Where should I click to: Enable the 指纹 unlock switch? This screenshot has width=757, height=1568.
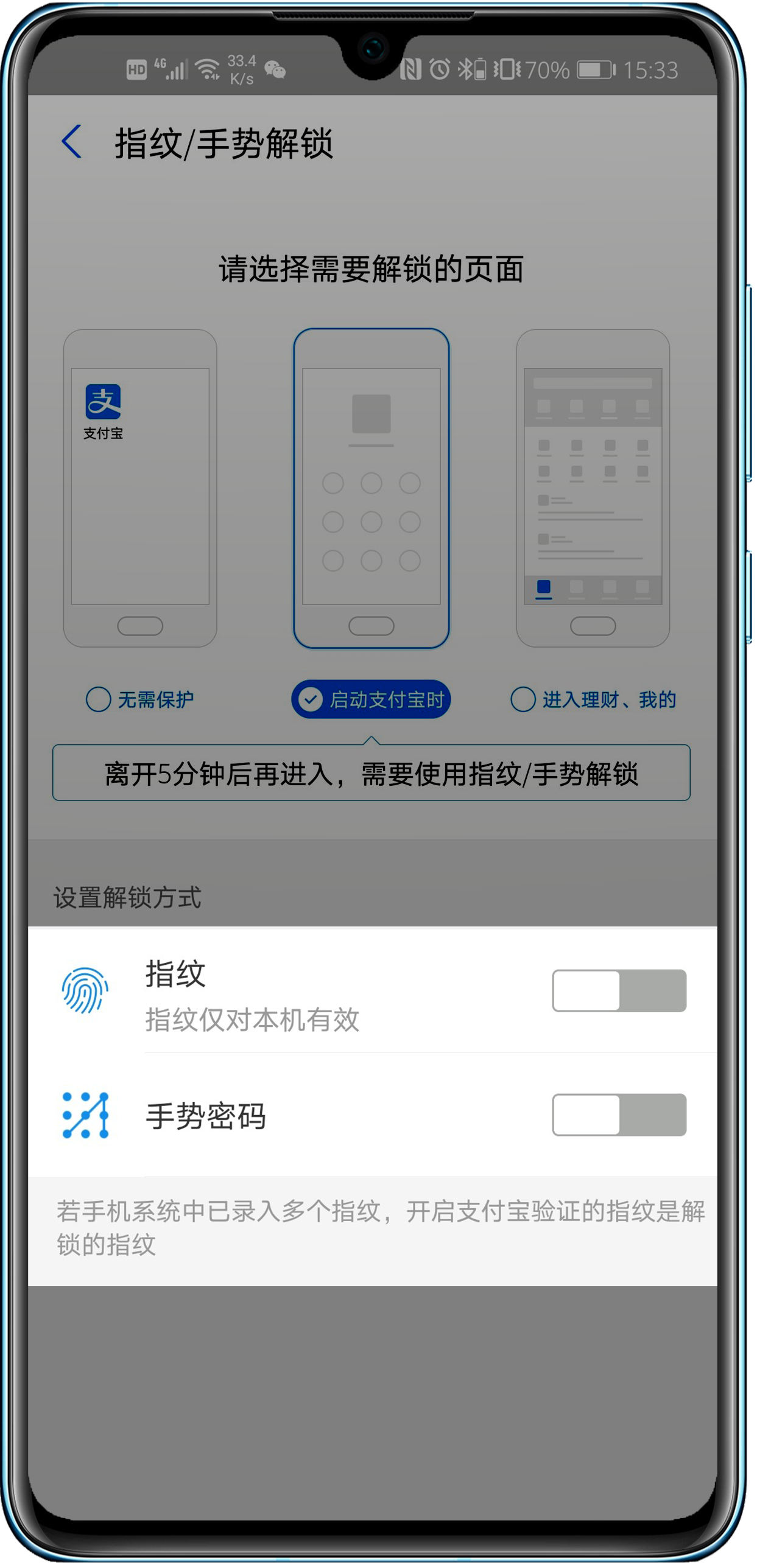619,991
